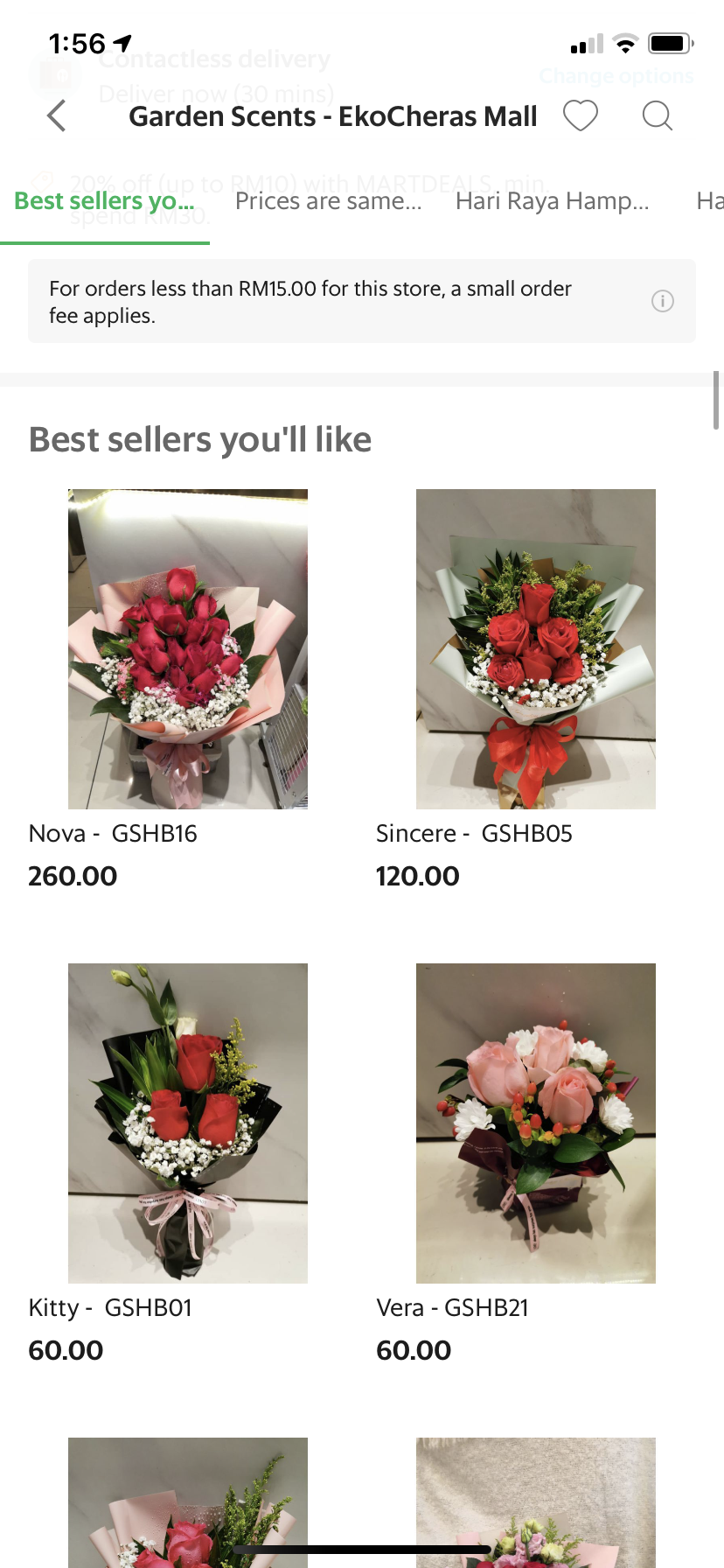View the Vera - GSHB21 arrangement
Screen dimensions: 724x1568
535,1123
